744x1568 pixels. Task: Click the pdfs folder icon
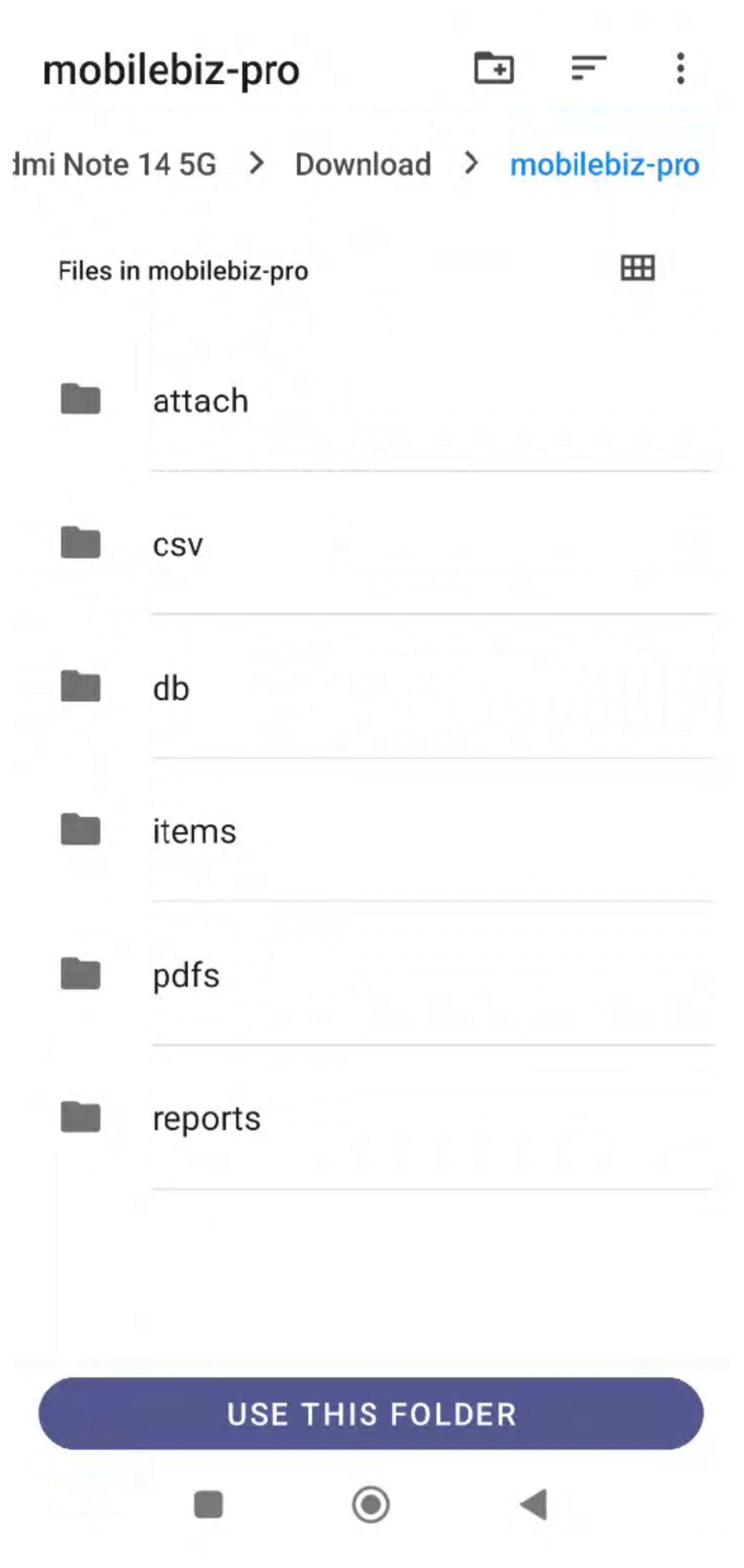tap(79, 973)
